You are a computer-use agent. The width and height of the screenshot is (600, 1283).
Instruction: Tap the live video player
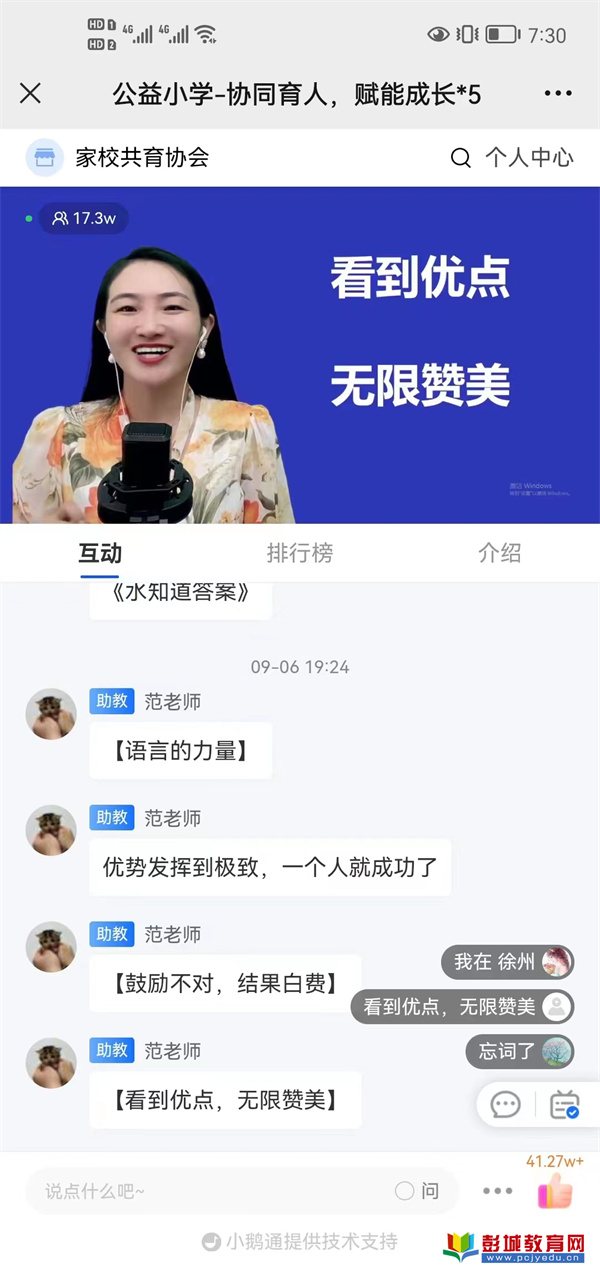300,355
